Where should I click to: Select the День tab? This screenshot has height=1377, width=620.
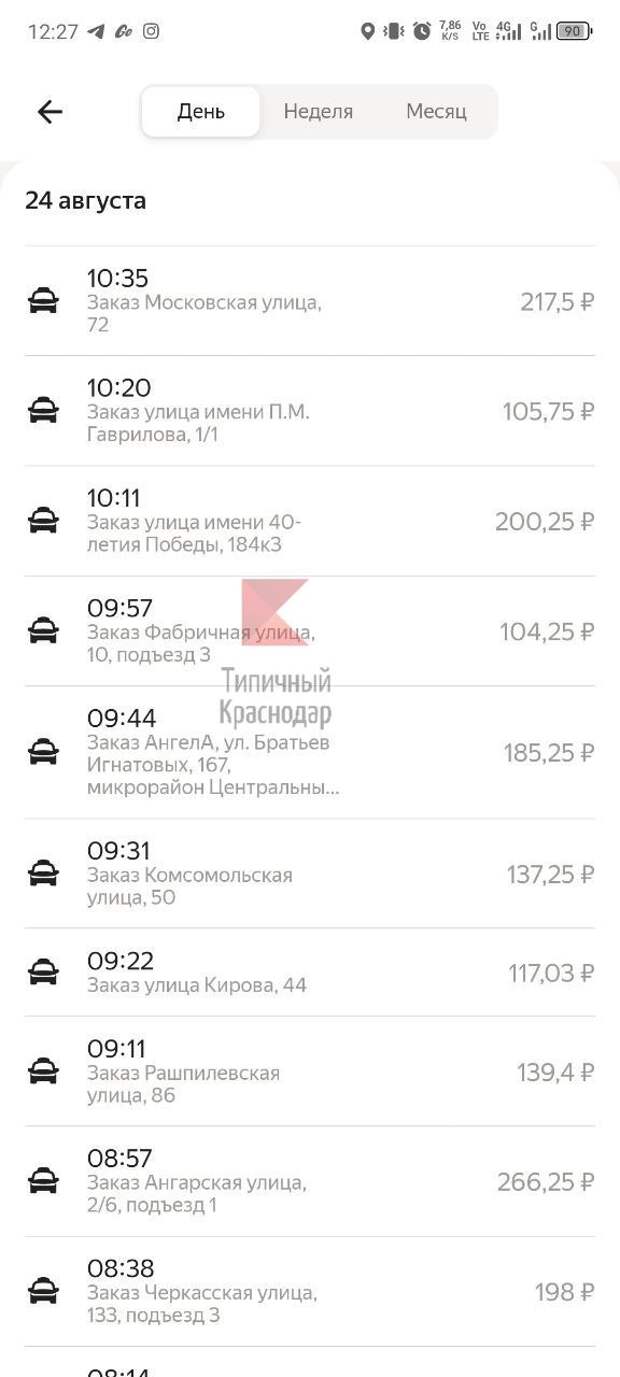click(x=201, y=111)
